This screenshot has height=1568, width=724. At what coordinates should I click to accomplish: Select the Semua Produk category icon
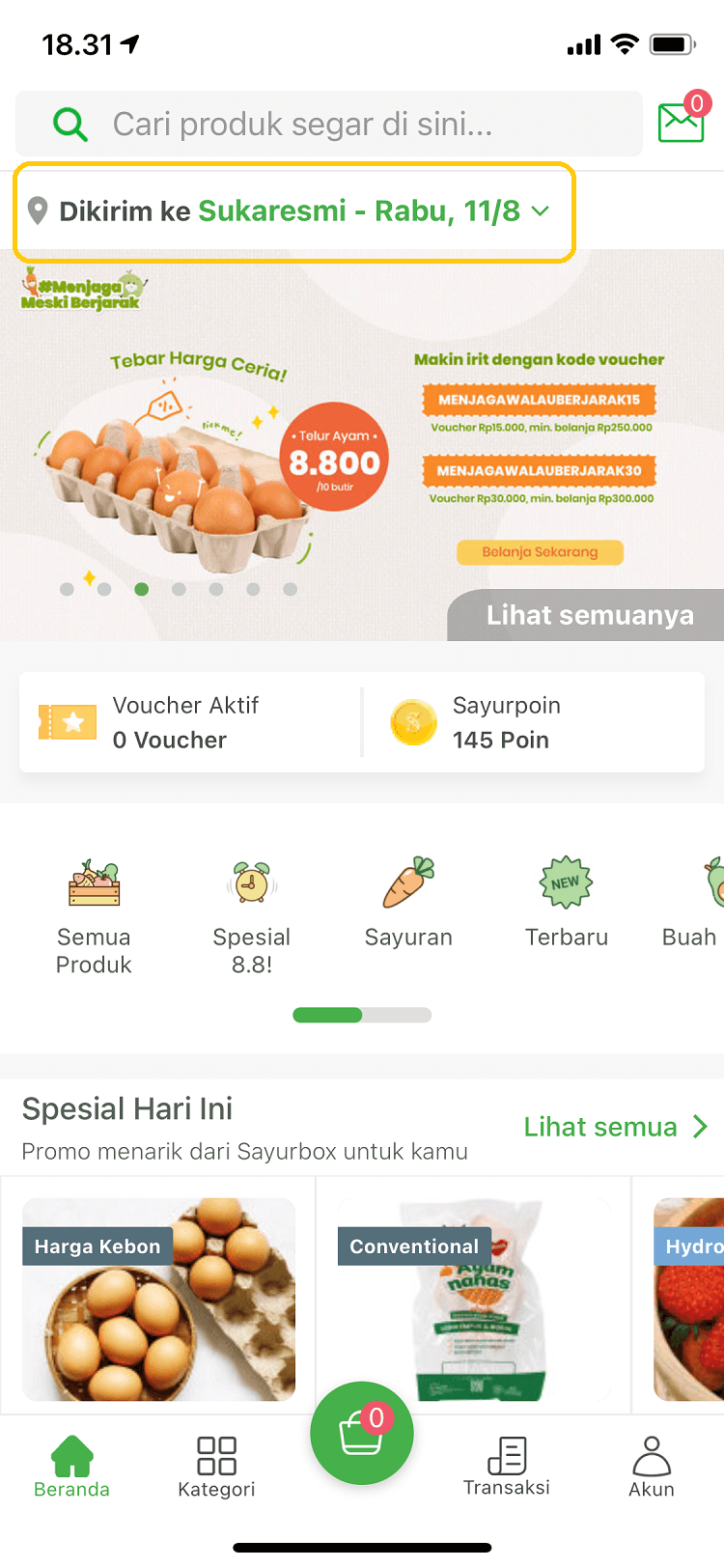pyautogui.click(x=93, y=883)
